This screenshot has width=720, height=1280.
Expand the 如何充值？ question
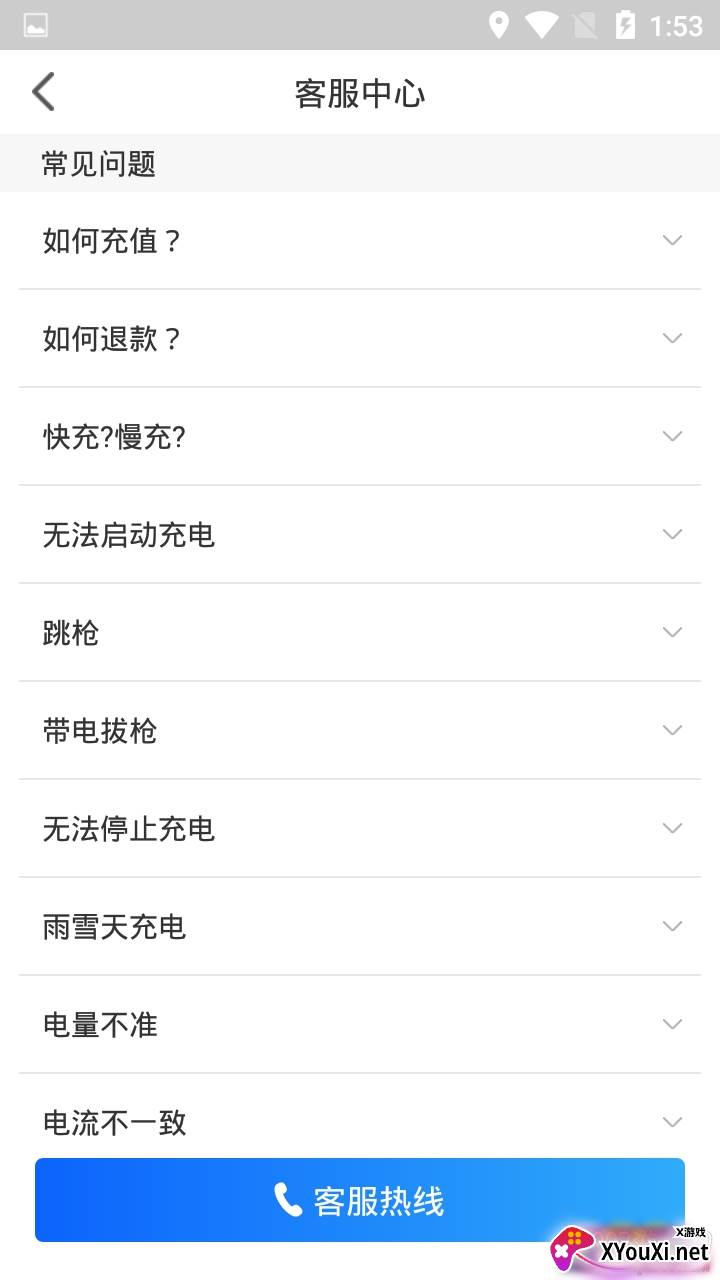click(x=360, y=241)
